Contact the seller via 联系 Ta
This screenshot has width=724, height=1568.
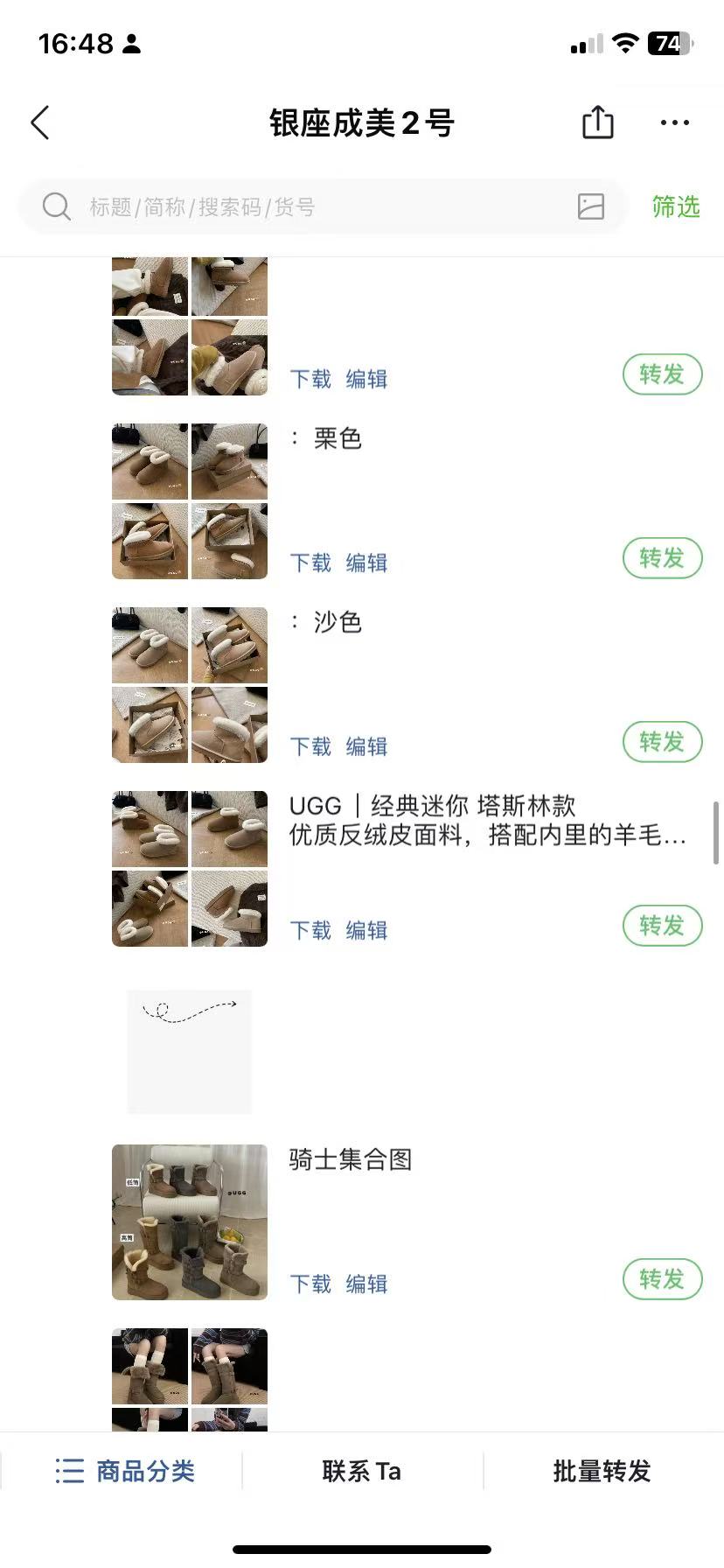[362, 1471]
